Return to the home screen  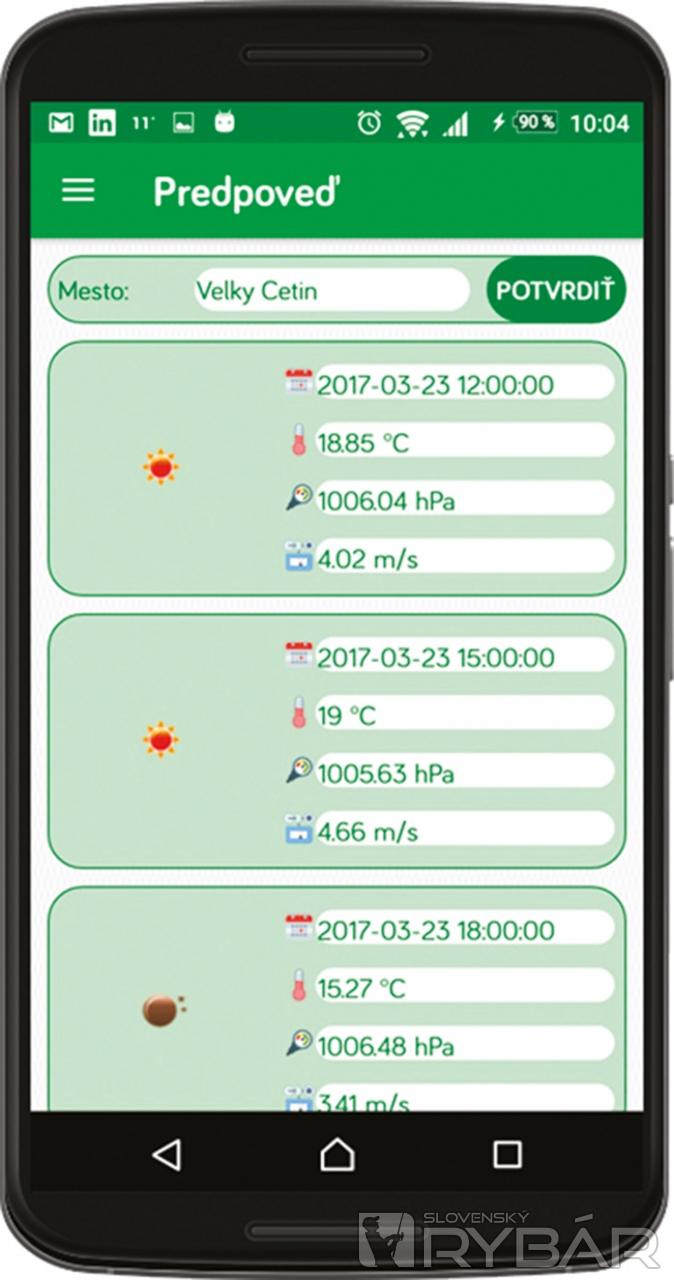click(337, 1155)
